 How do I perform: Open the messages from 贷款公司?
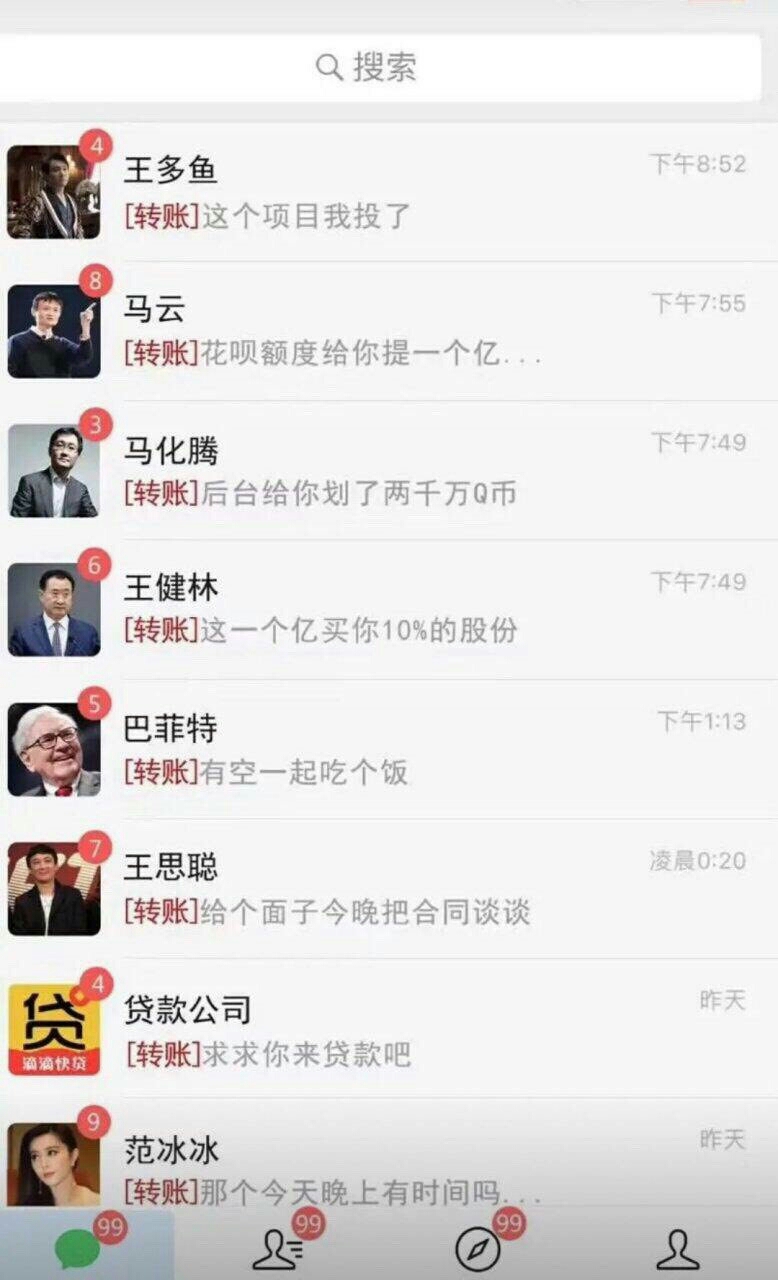click(400, 1029)
